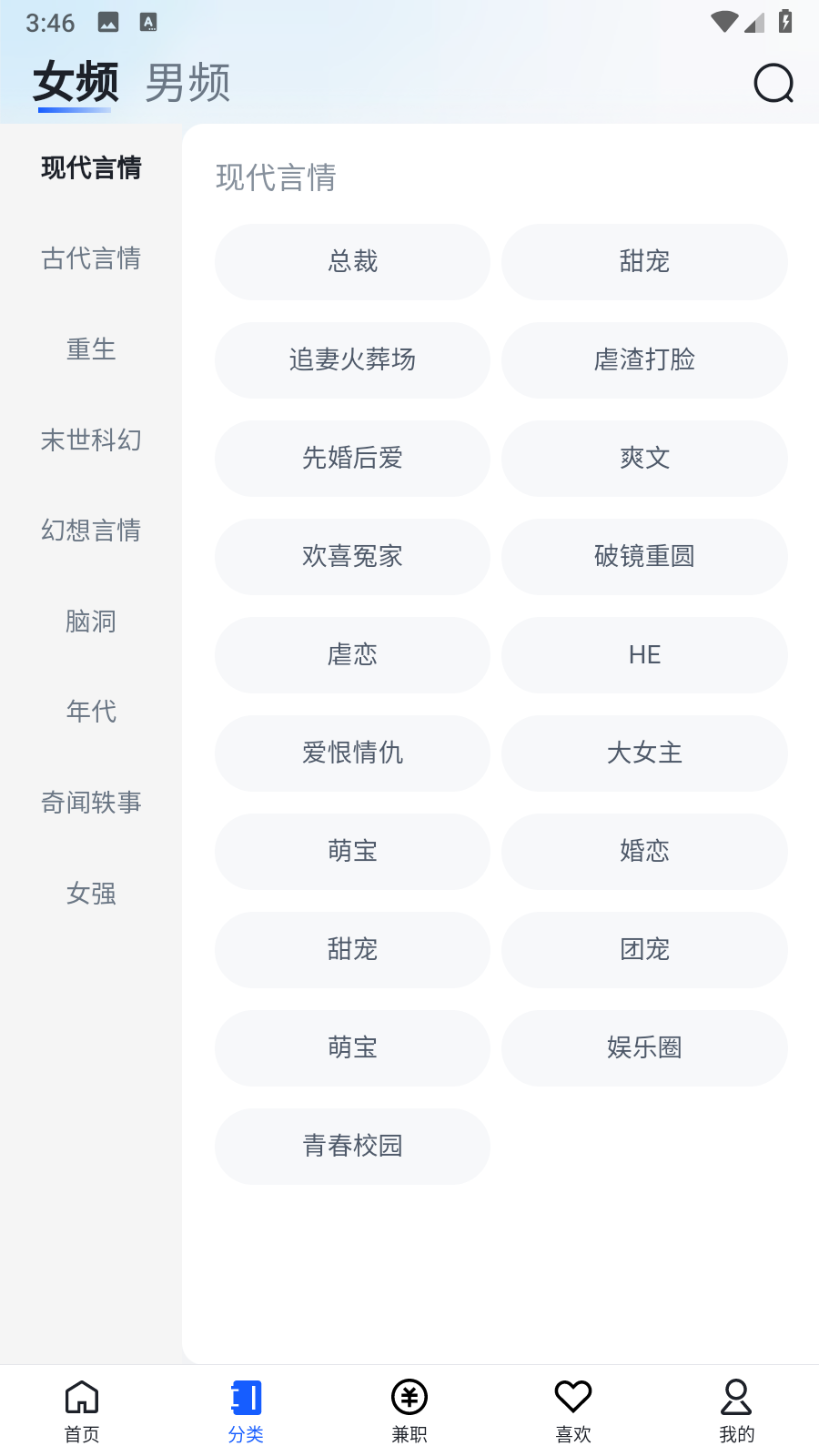Open the 末世科幻 sidebar category
Image resolution: width=819 pixels, height=1456 pixels.
point(91,440)
